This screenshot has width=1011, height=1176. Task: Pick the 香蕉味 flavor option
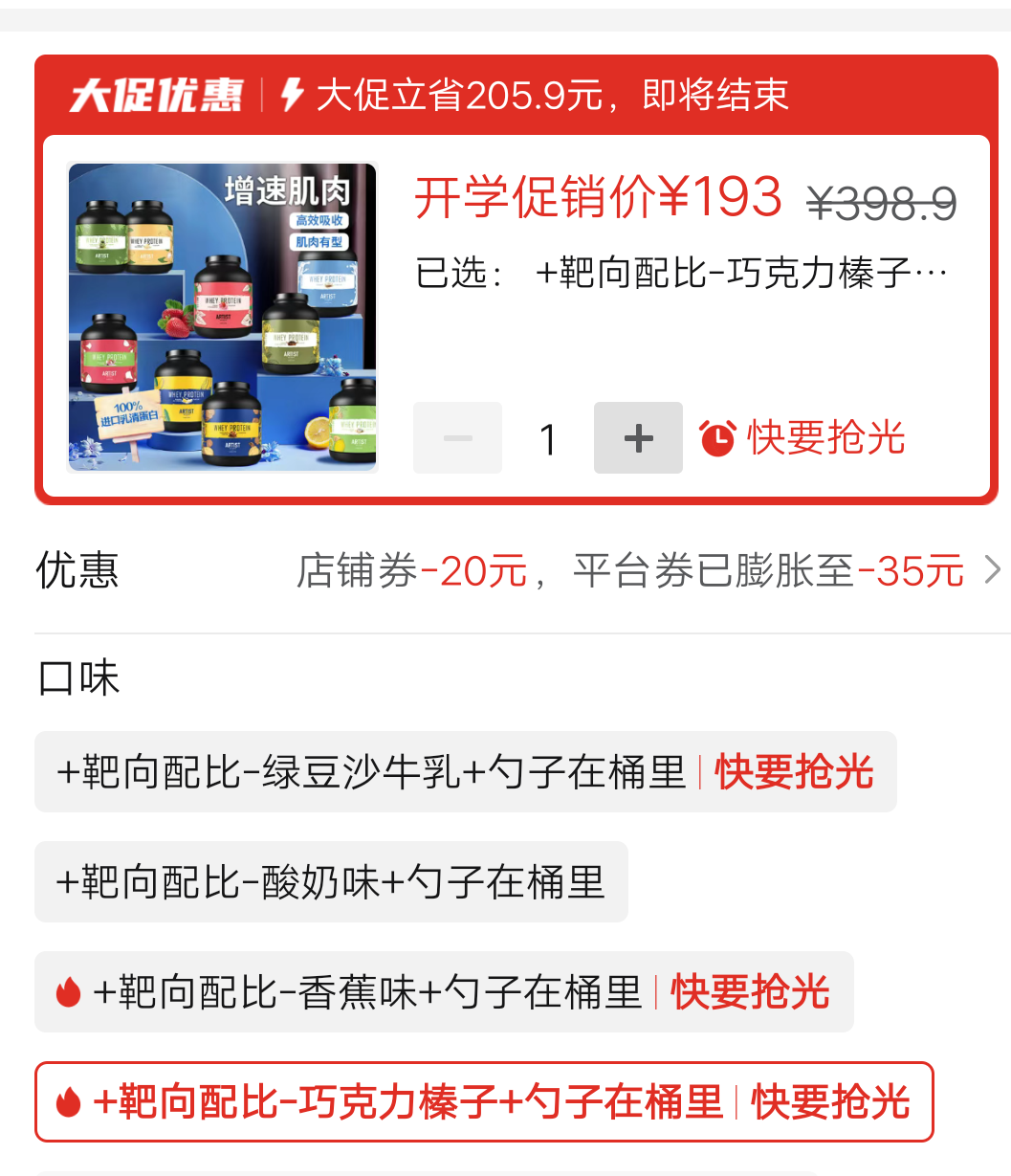(443, 992)
